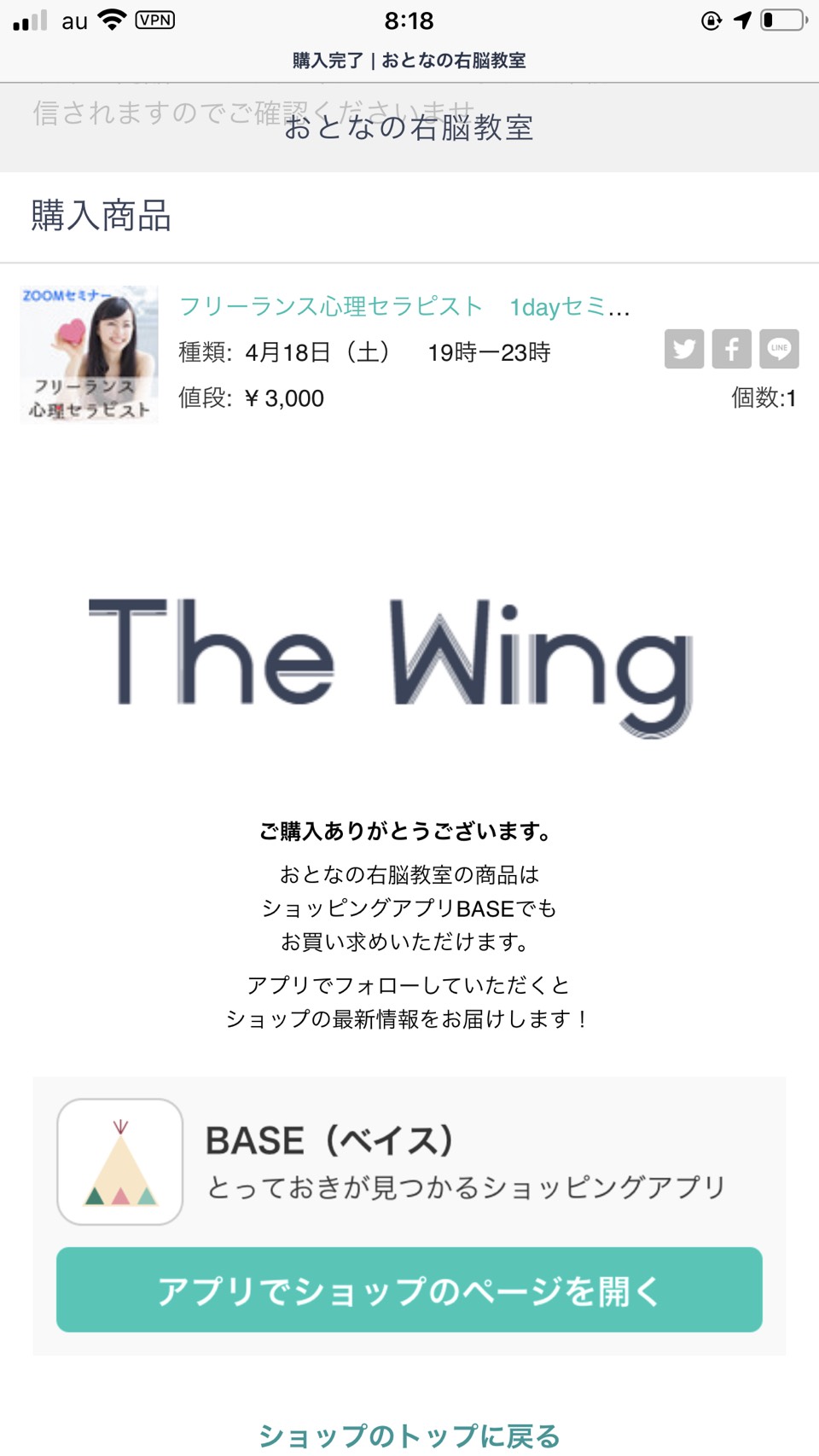Open the BASE app icon
The image size is (819, 1456).
(120, 1162)
